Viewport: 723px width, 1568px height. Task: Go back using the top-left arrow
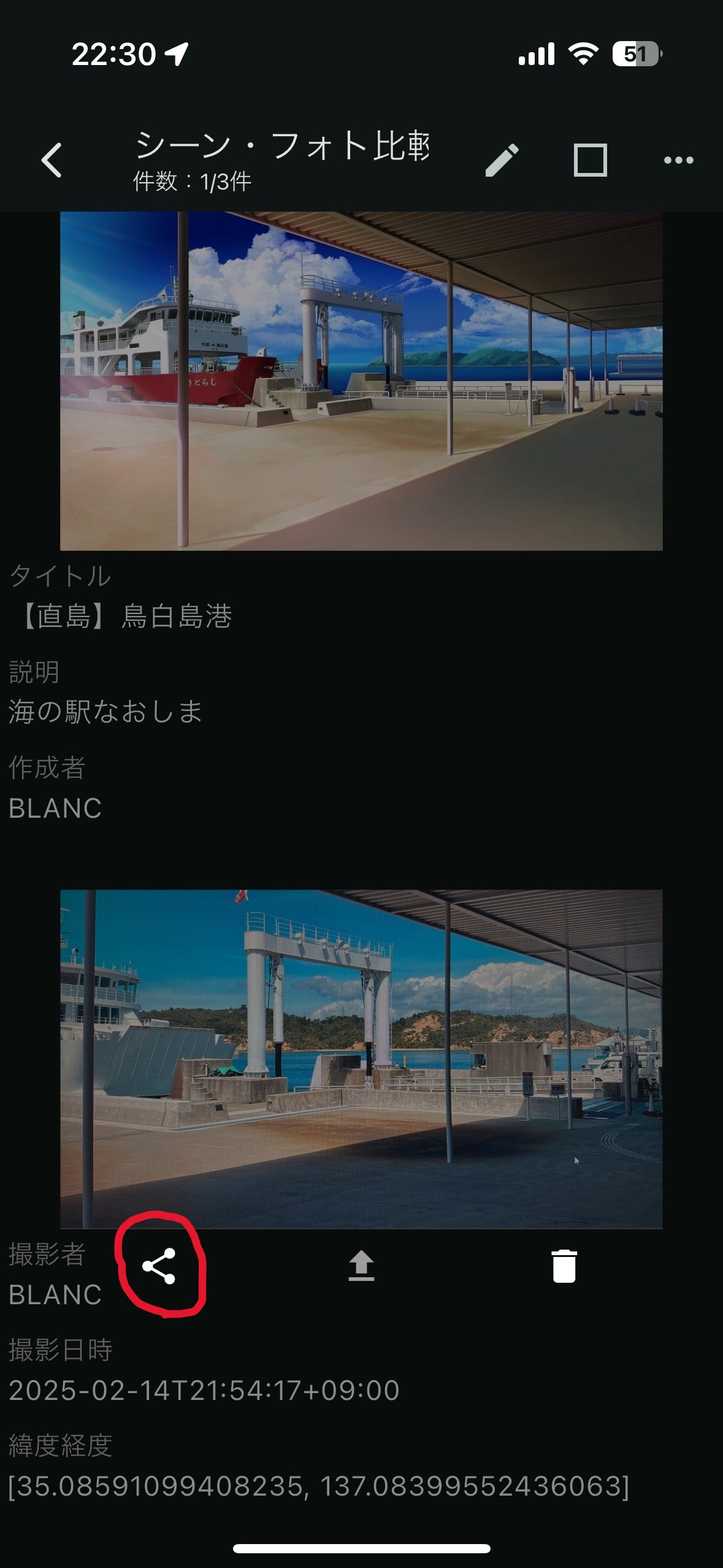point(52,160)
